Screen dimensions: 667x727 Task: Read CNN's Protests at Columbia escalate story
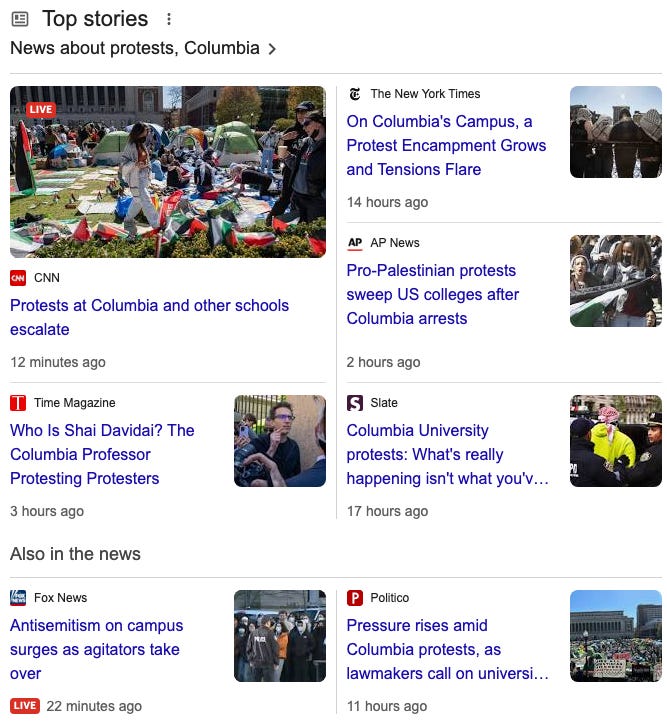(x=149, y=318)
